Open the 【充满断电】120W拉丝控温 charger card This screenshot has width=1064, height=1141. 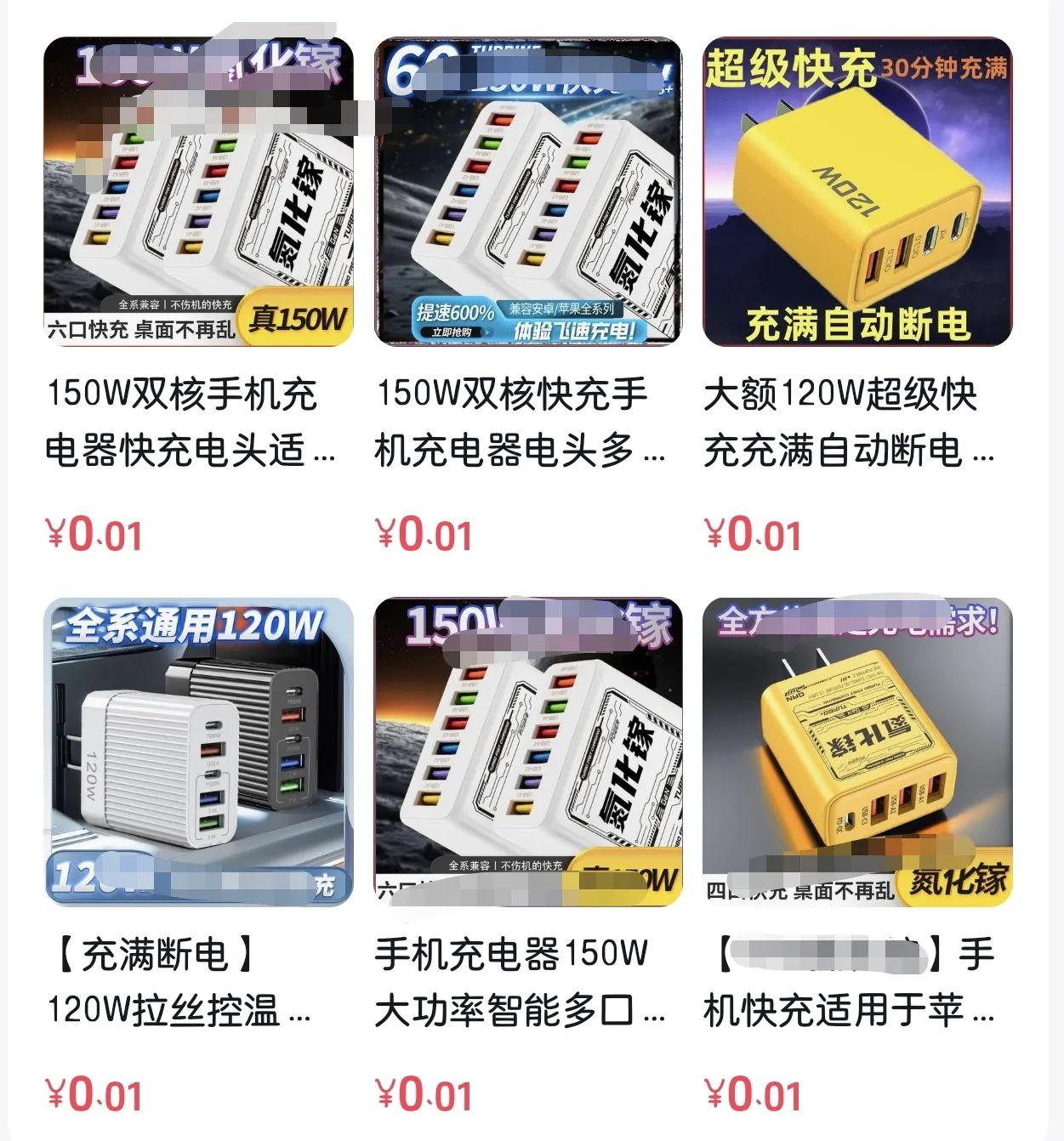pyautogui.click(x=198, y=752)
